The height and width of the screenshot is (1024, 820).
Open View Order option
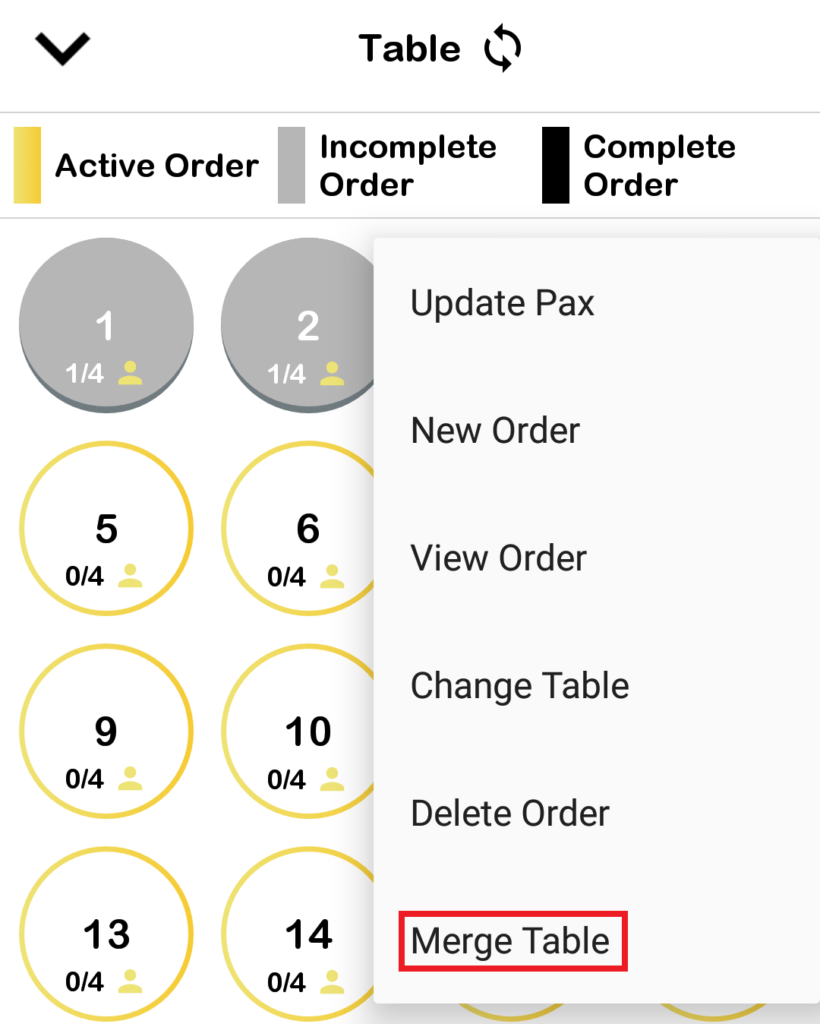pos(498,558)
